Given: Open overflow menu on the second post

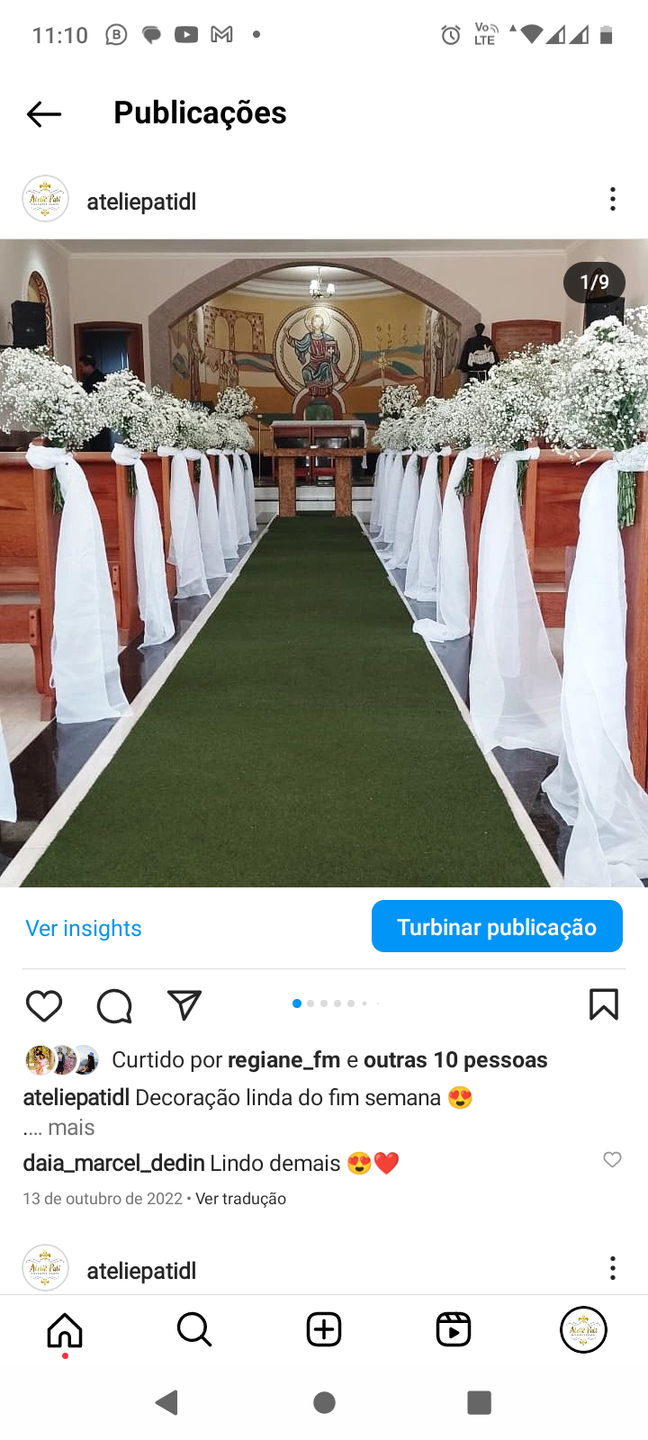Looking at the screenshot, I should coord(612,1269).
